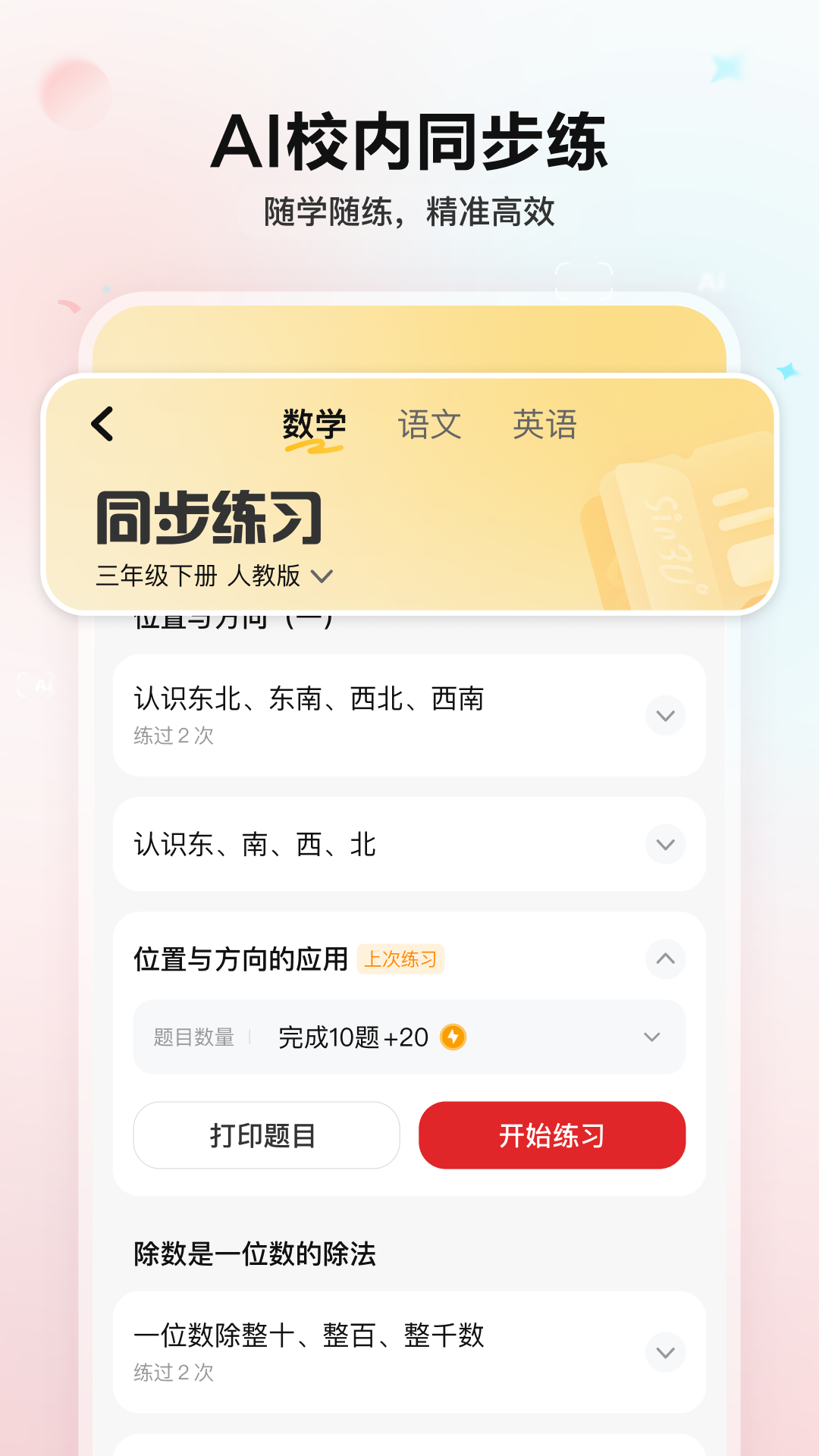
Task: Switch to the 语文 tab
Action: [431, 425]
